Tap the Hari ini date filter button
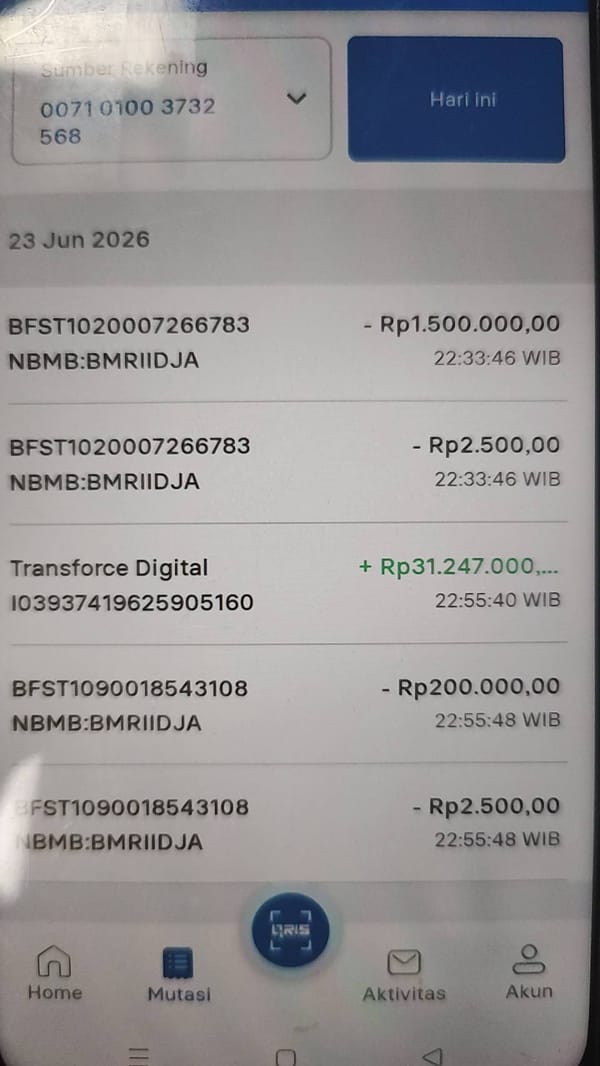 click(x=456, y=99)
